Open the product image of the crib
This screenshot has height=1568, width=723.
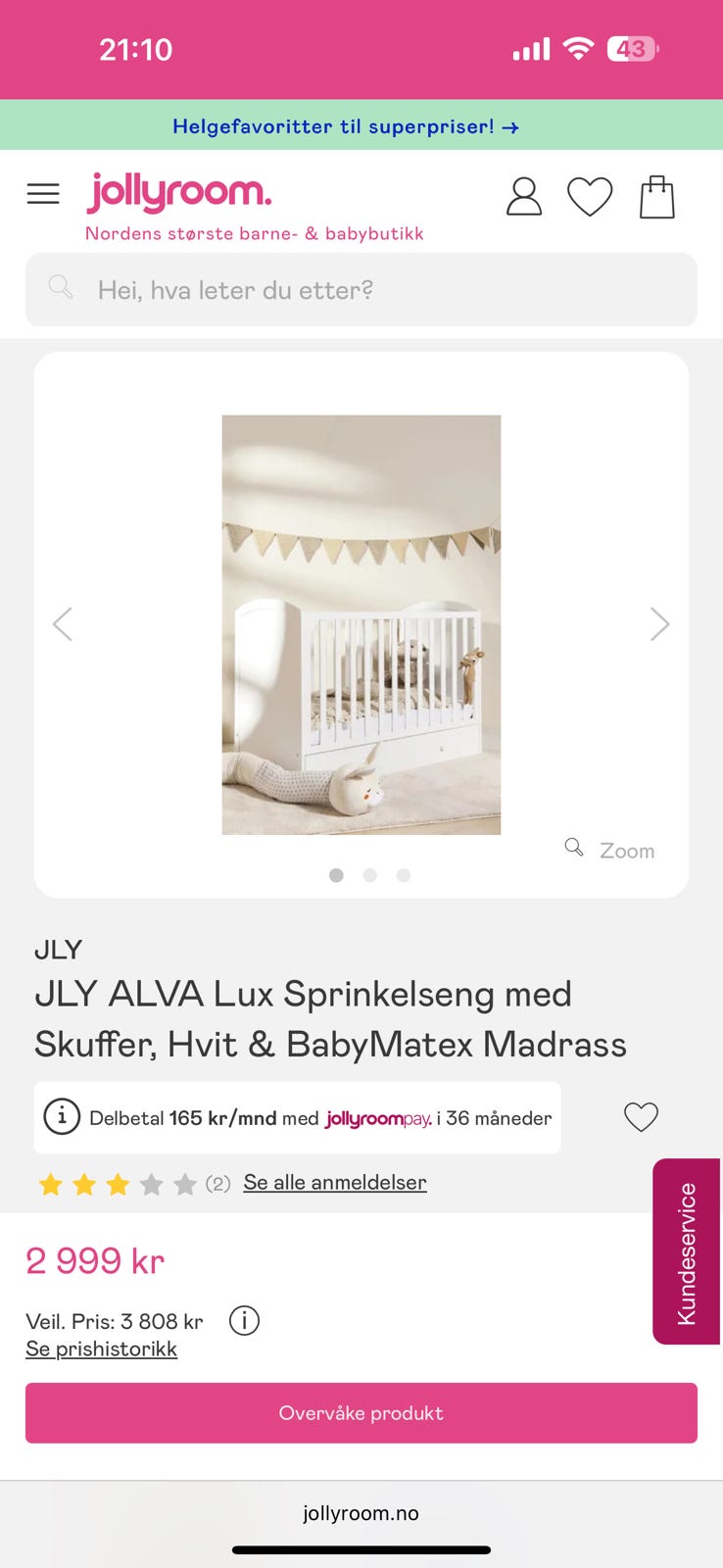coord(361,624)
